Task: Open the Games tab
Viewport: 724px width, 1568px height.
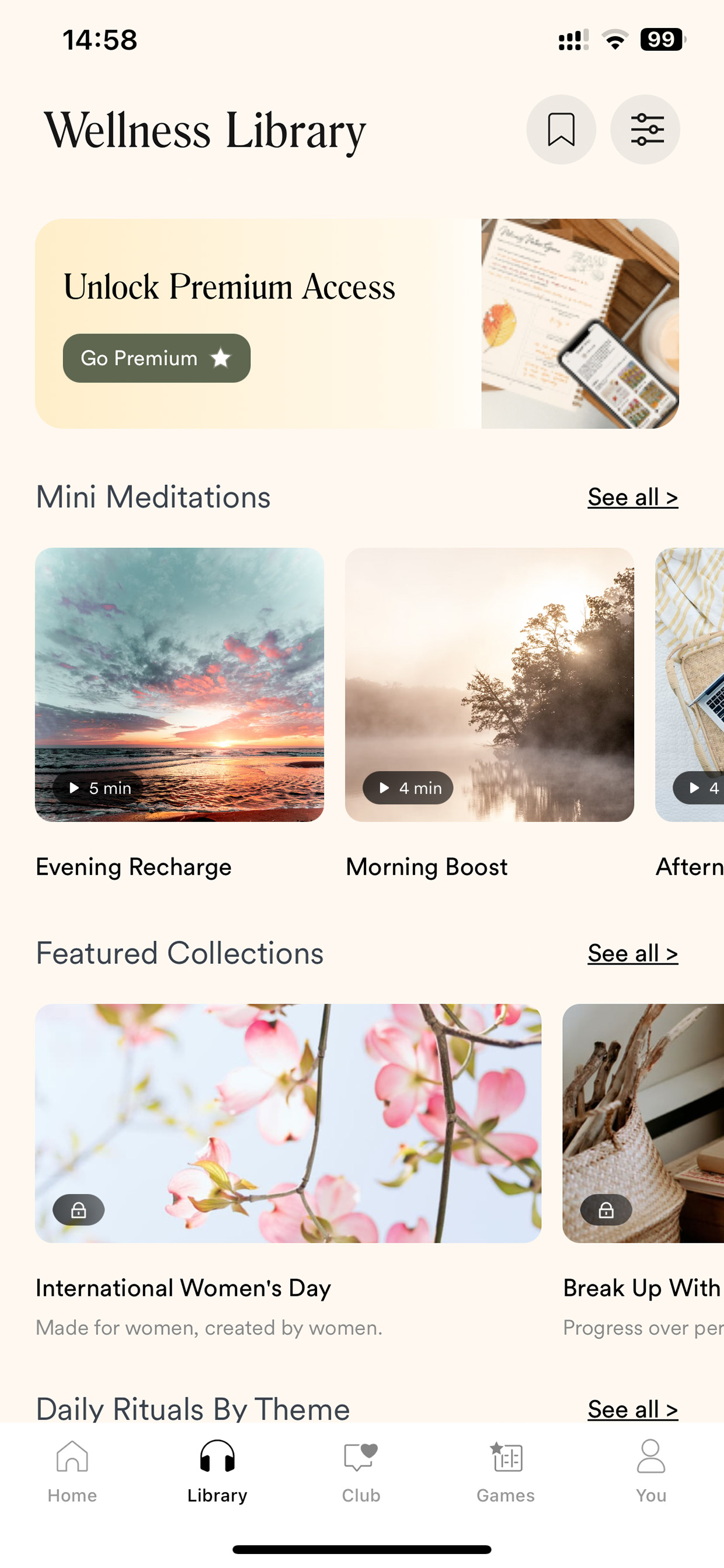Action: (506, 1472)
